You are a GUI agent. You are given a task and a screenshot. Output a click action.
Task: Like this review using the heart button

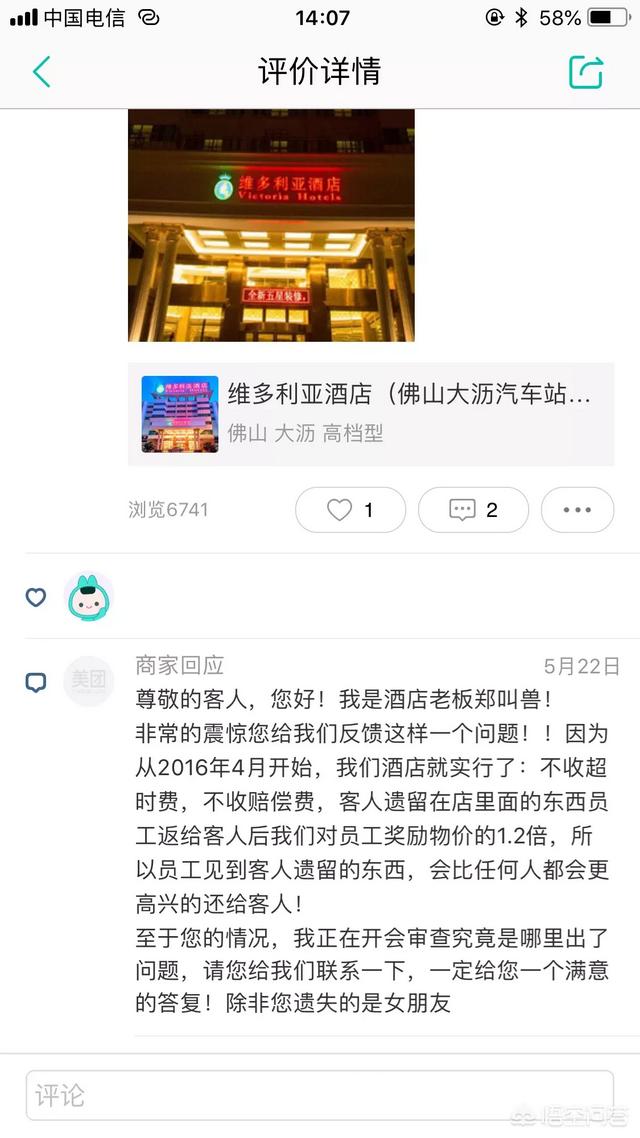[x=350, y=510]
